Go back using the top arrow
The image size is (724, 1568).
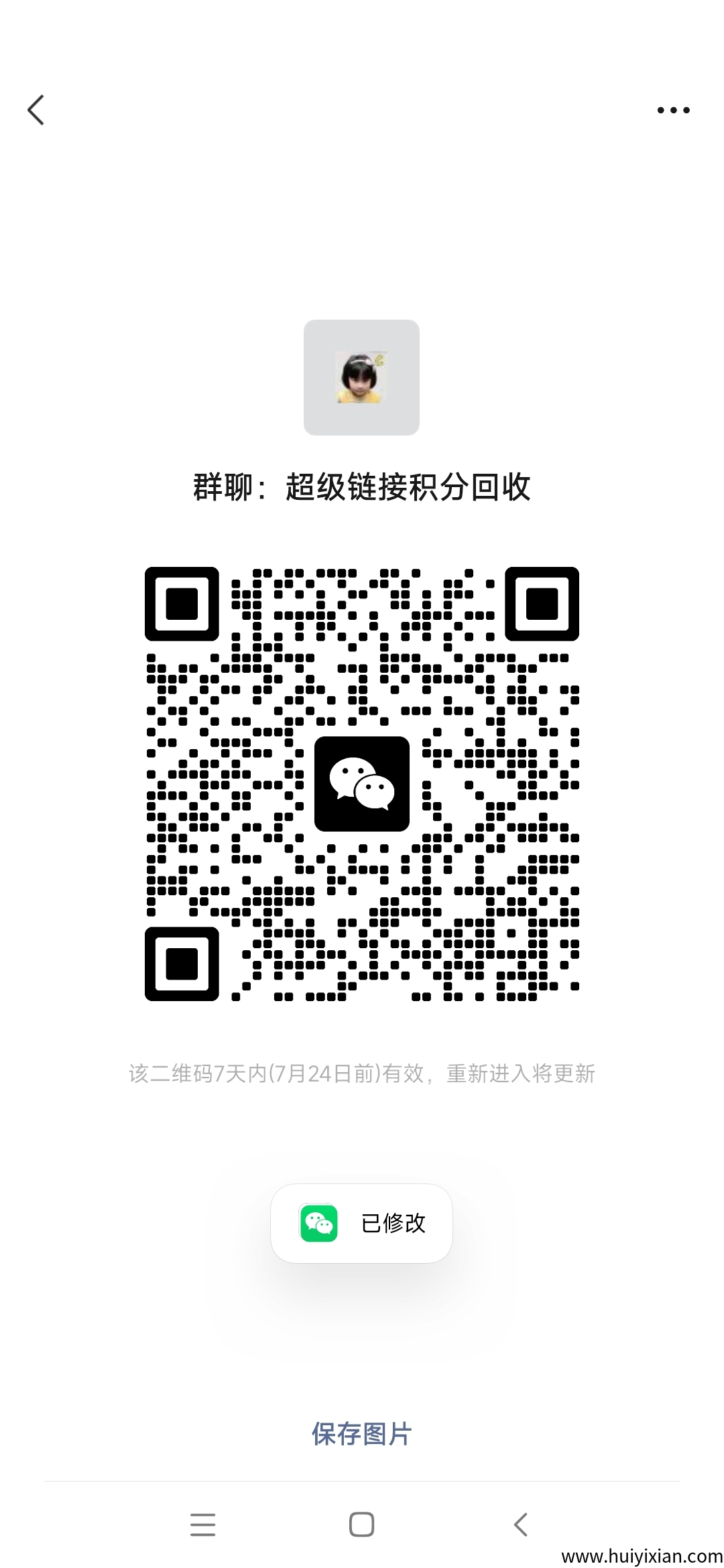click(36, 110)
